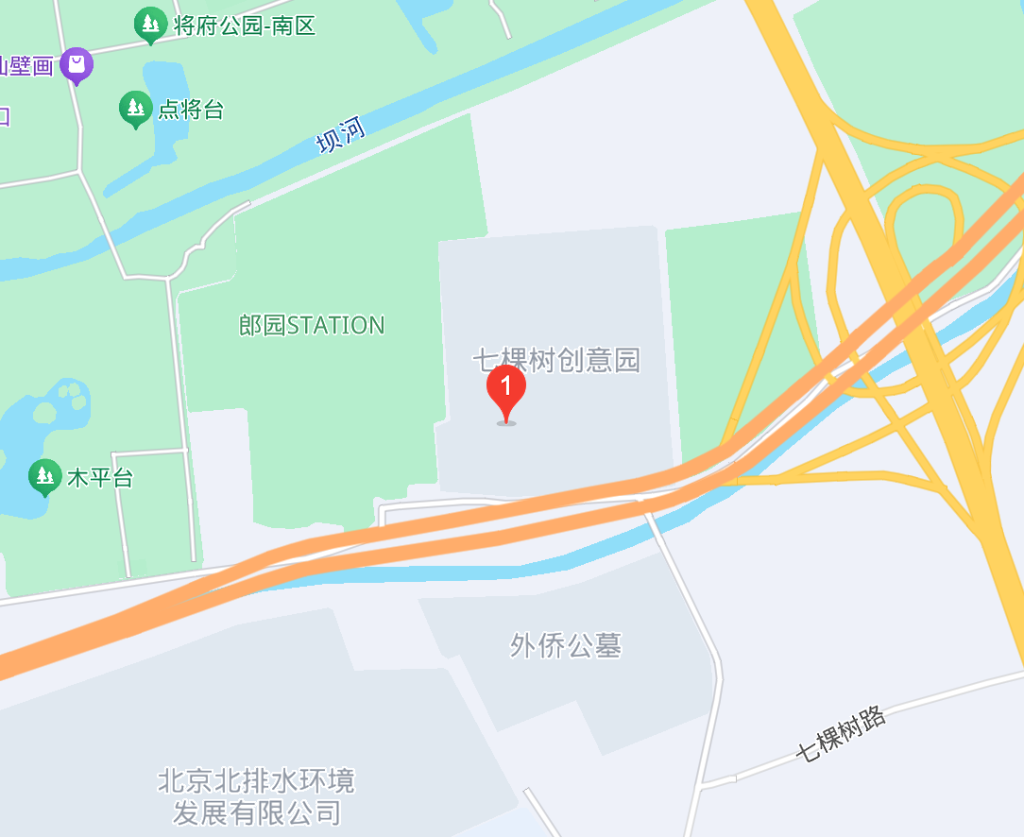Open the purple 山壁画 shopping marker
This screenshot has height=837, width=1024.
click(77, 66)
